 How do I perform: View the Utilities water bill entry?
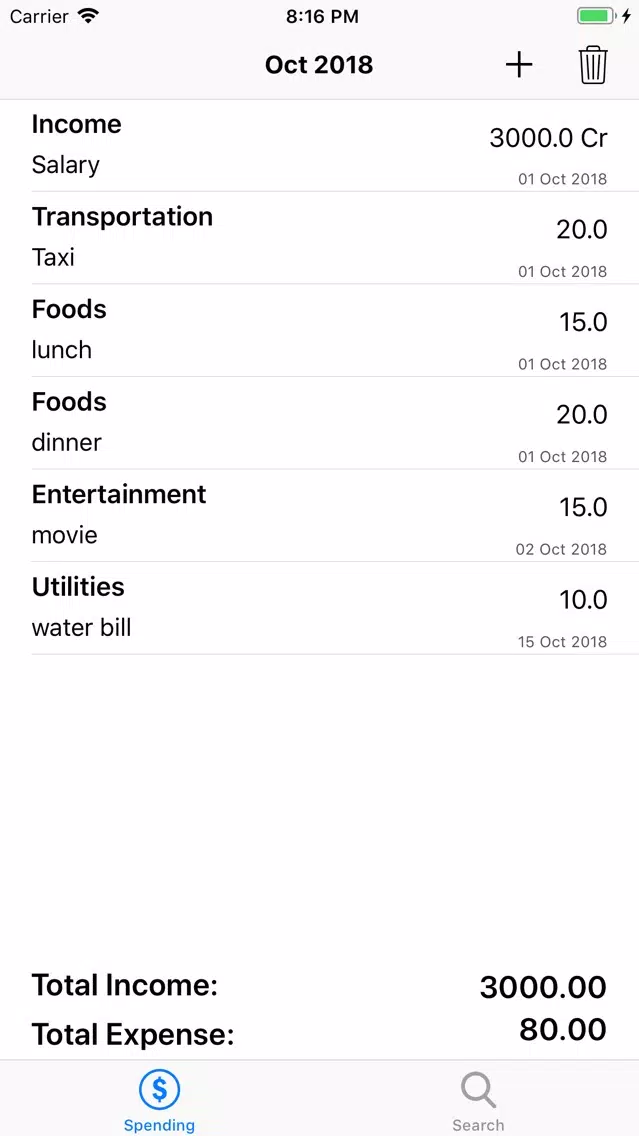pyautogui.click(x=320, y=609)
